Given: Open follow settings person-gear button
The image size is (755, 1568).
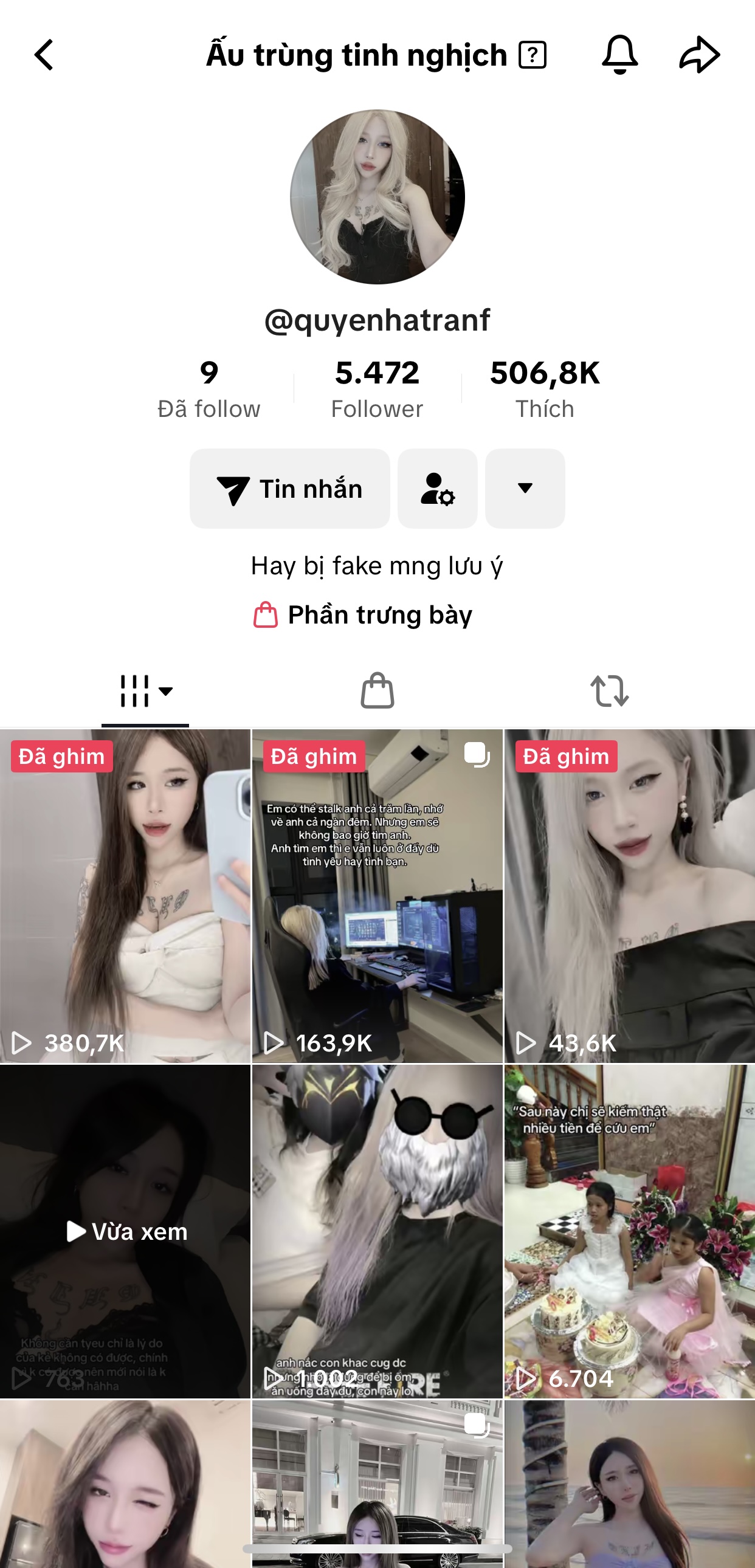Looking at the screenshot, I should 437,489.
